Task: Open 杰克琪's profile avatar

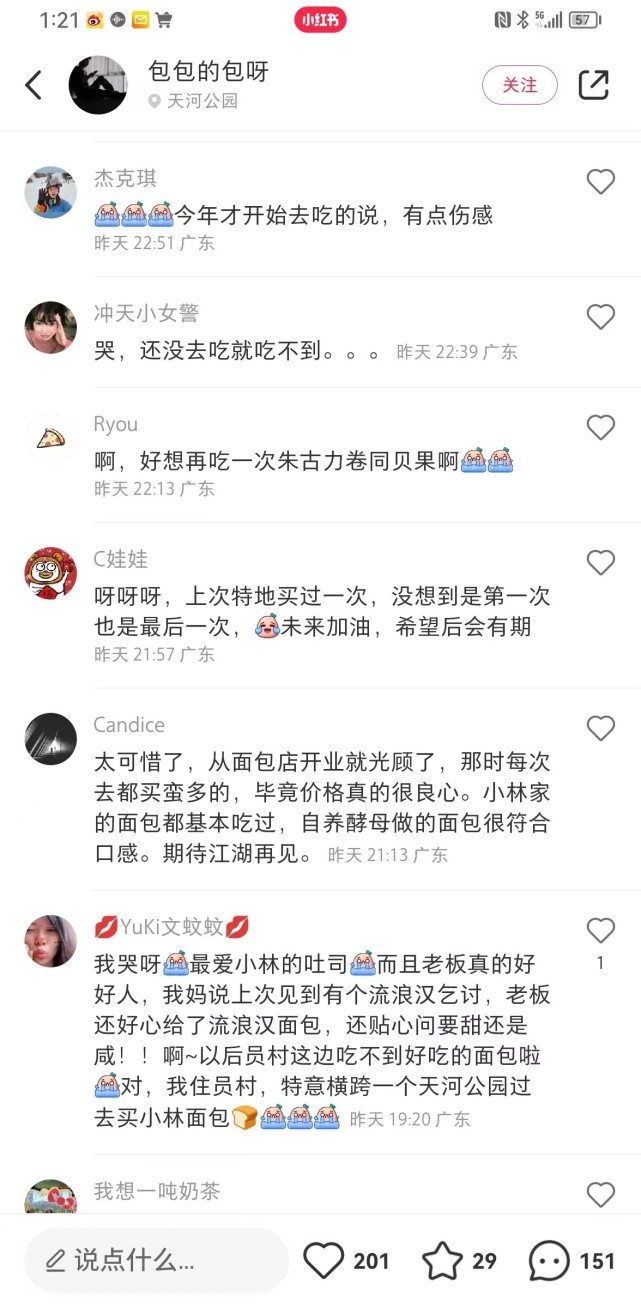Action: point(50,192)
